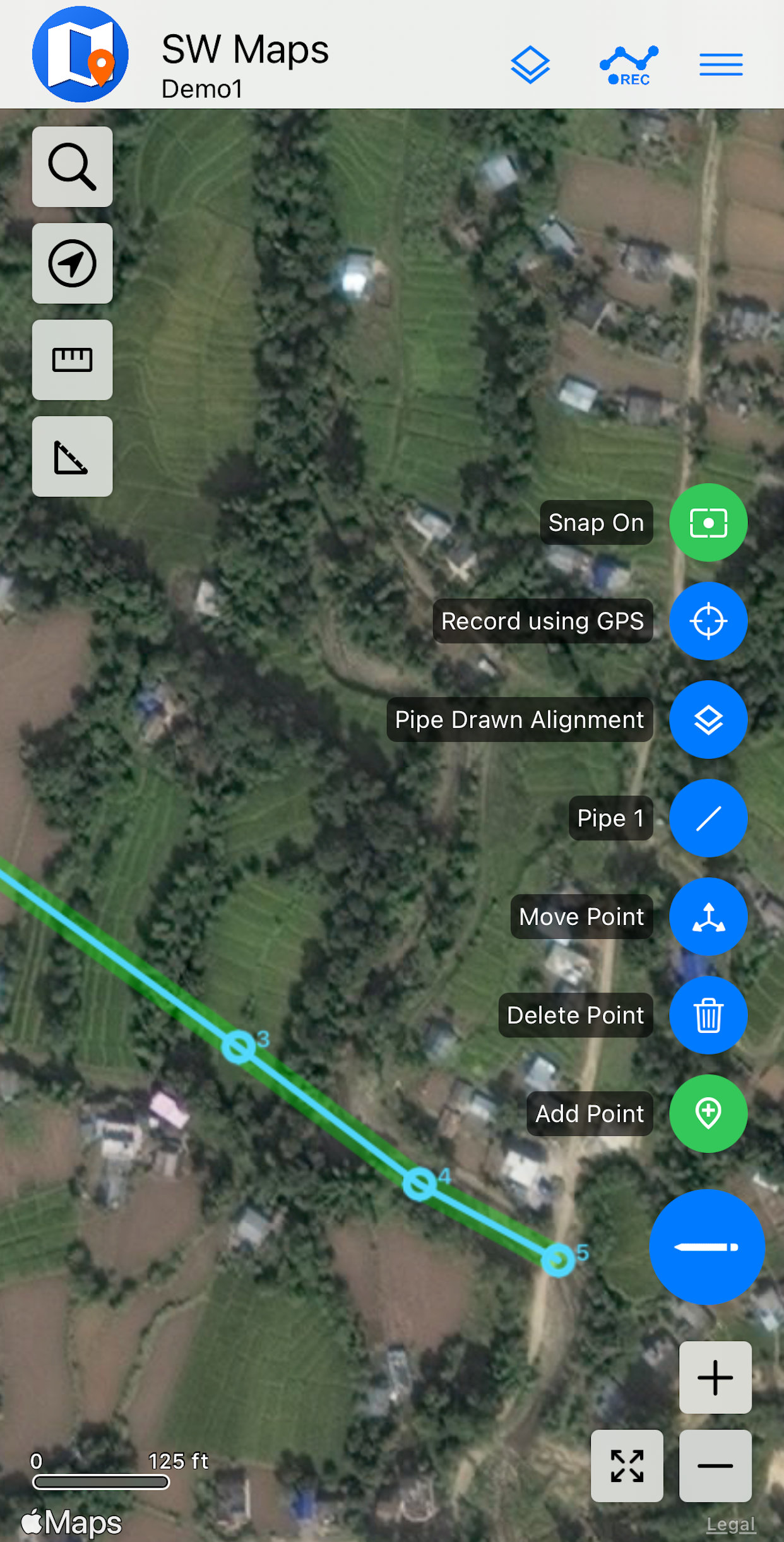Viewport: 784px width, 1542px height.
Task: Select Record using GPS
Action: pos(708,621)
